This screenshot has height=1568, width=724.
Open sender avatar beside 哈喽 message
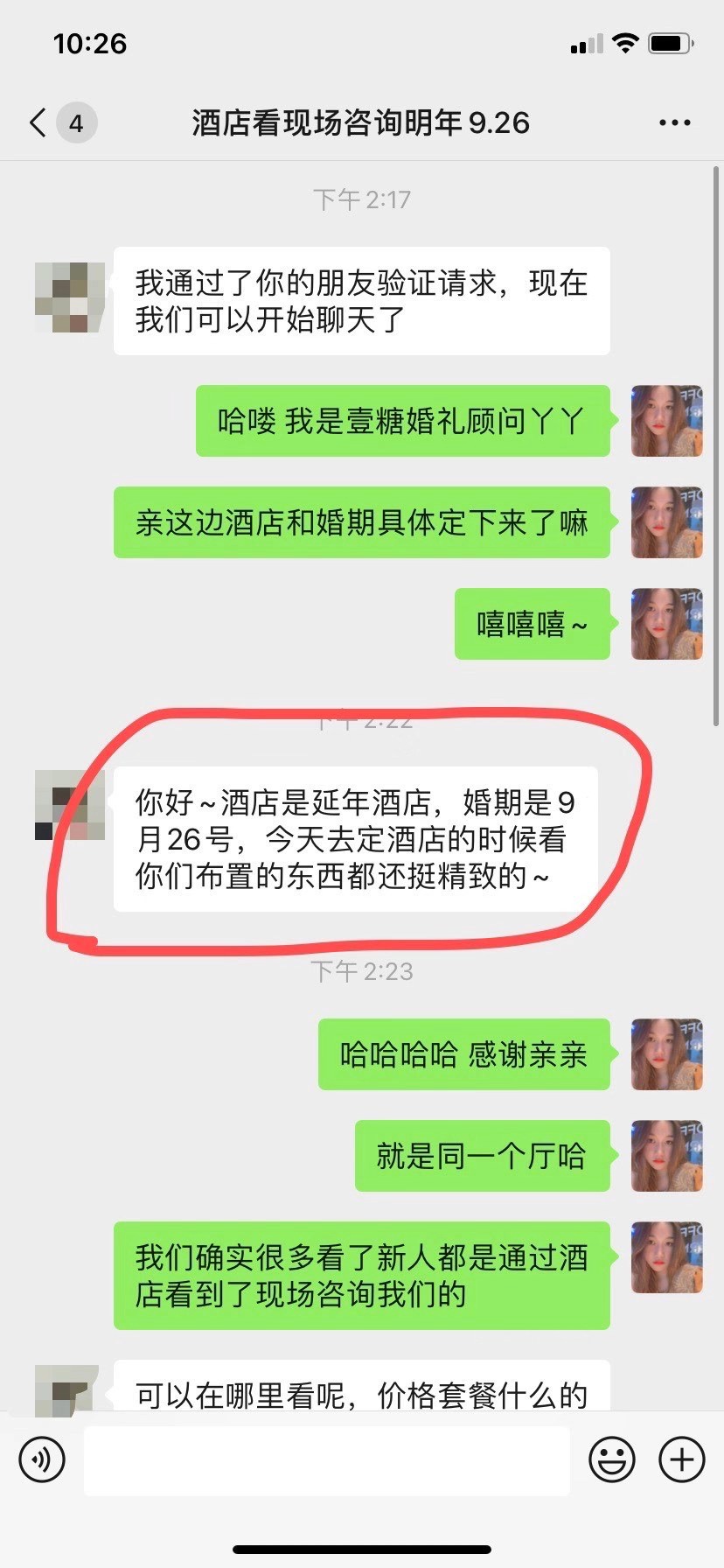pos(667,421)
